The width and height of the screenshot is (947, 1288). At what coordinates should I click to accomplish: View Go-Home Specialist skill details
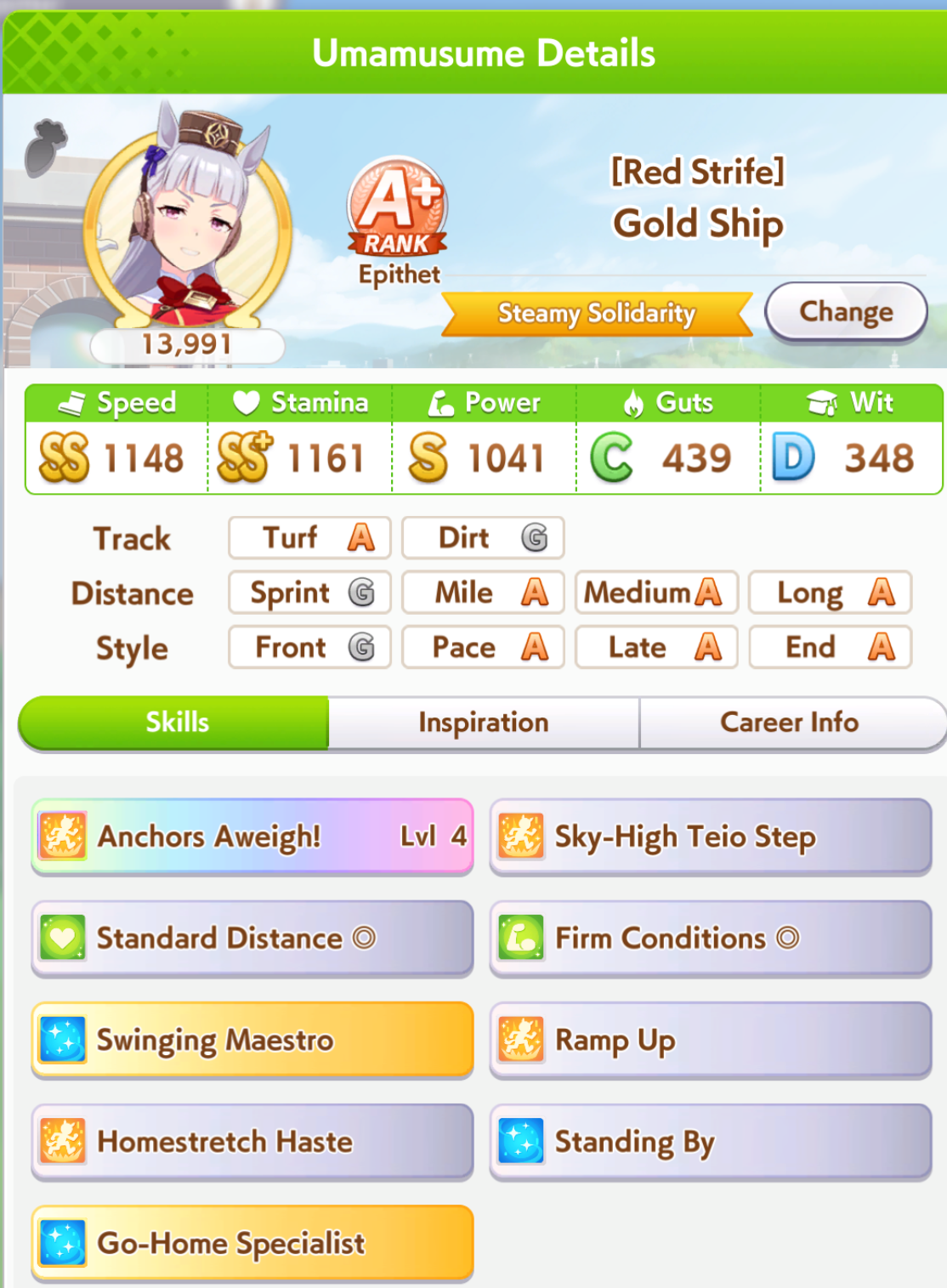pyautogui.click(x=252, y=1243)
